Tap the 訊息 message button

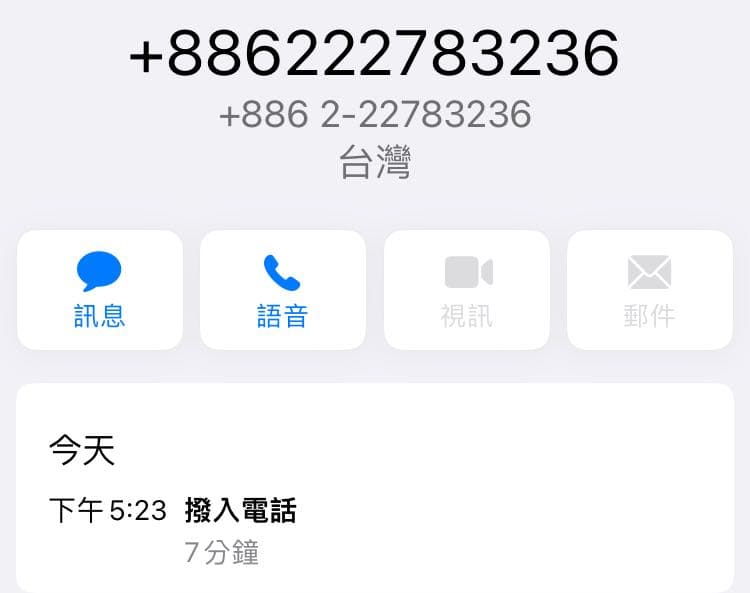pos(100,290)
